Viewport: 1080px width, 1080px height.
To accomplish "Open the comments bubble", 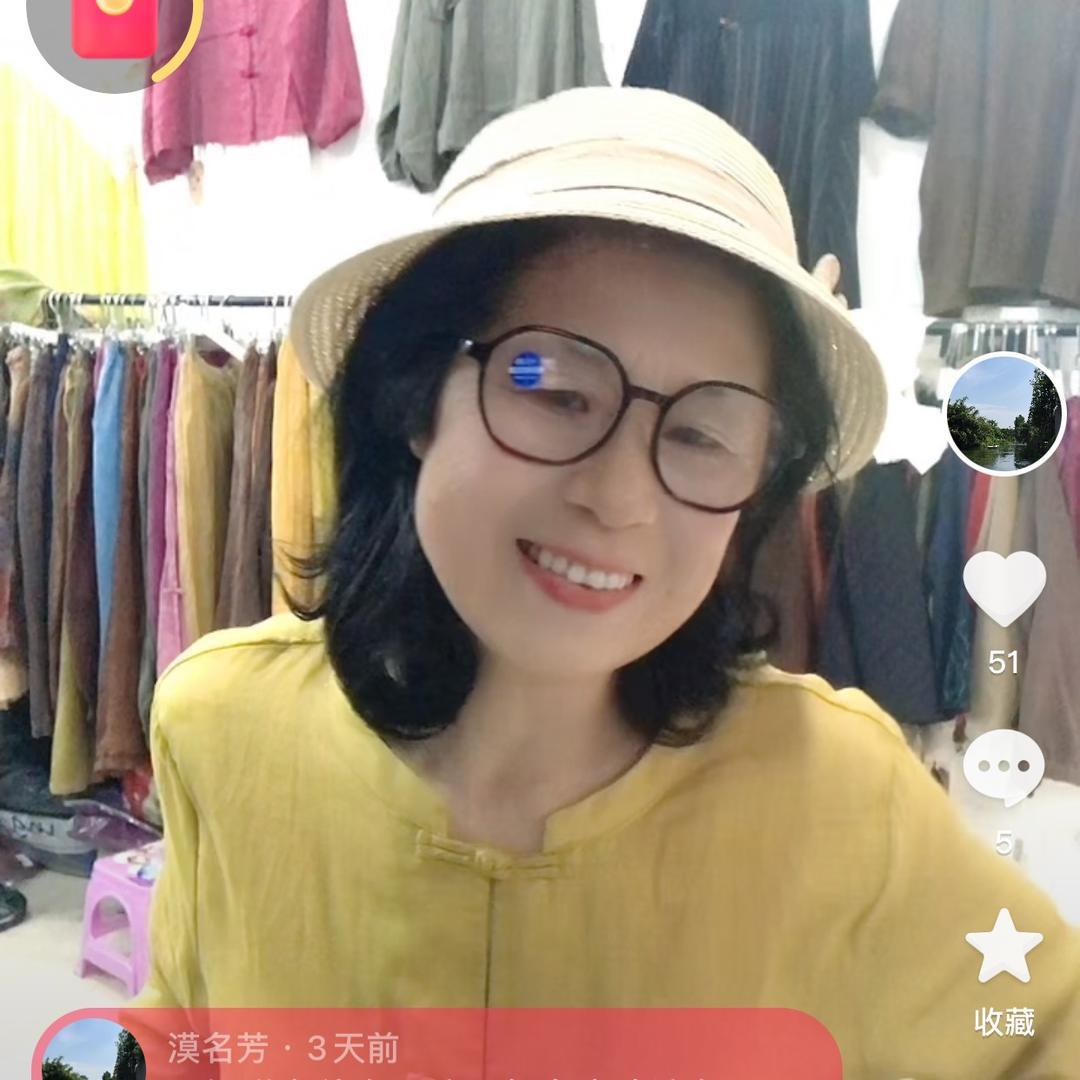I will tap(1004, 768).
